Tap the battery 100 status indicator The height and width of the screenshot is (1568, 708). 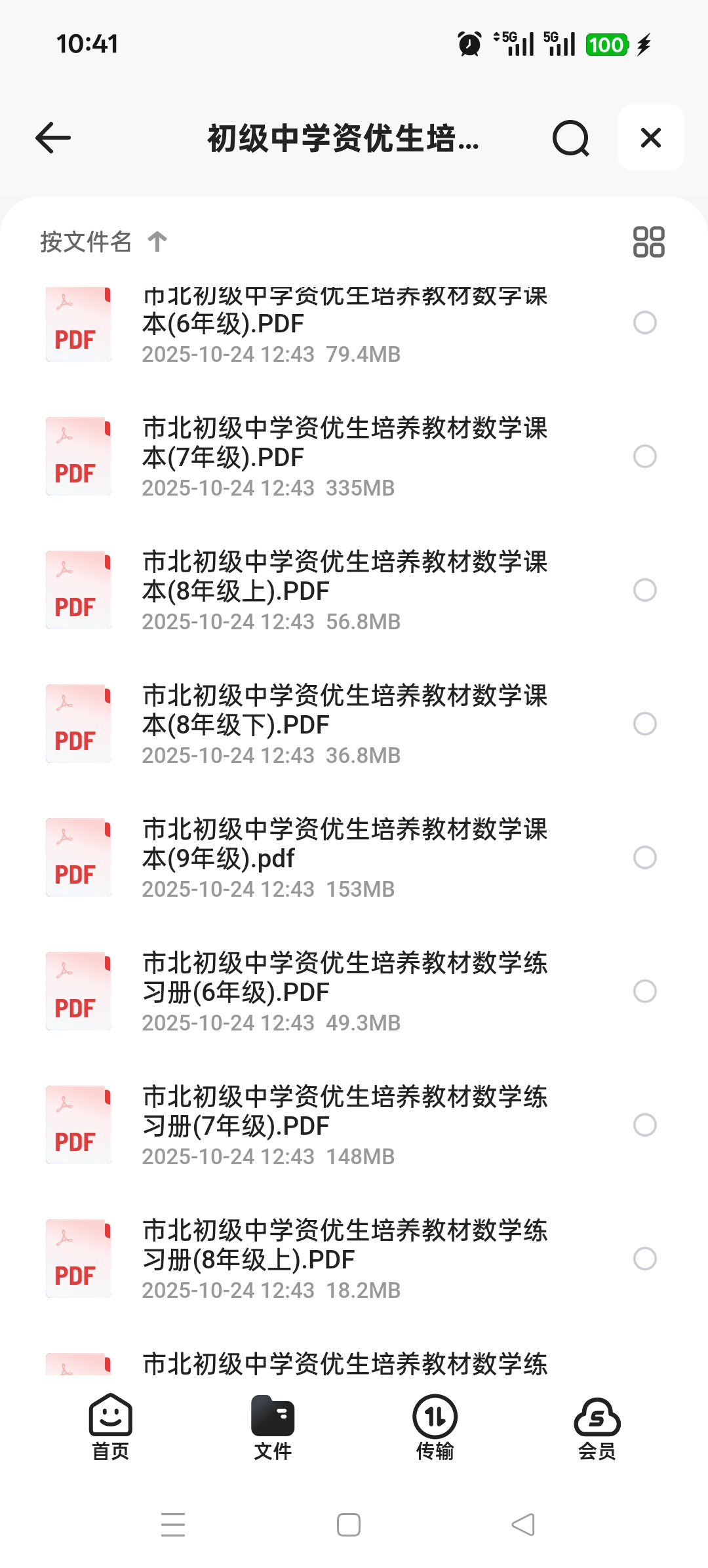point(606,45)
